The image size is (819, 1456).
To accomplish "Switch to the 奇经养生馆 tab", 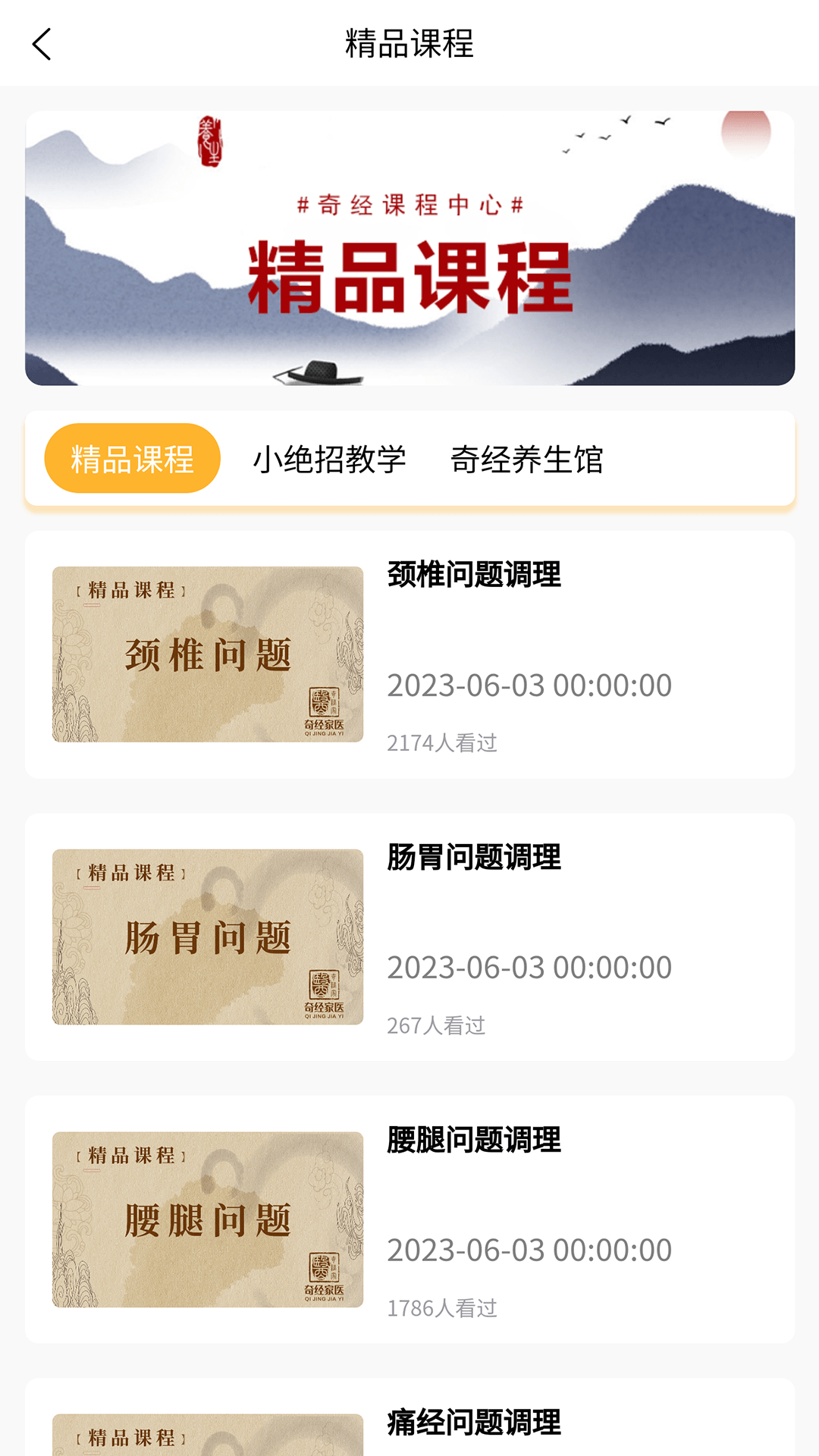I will click(x=526, y=460).
